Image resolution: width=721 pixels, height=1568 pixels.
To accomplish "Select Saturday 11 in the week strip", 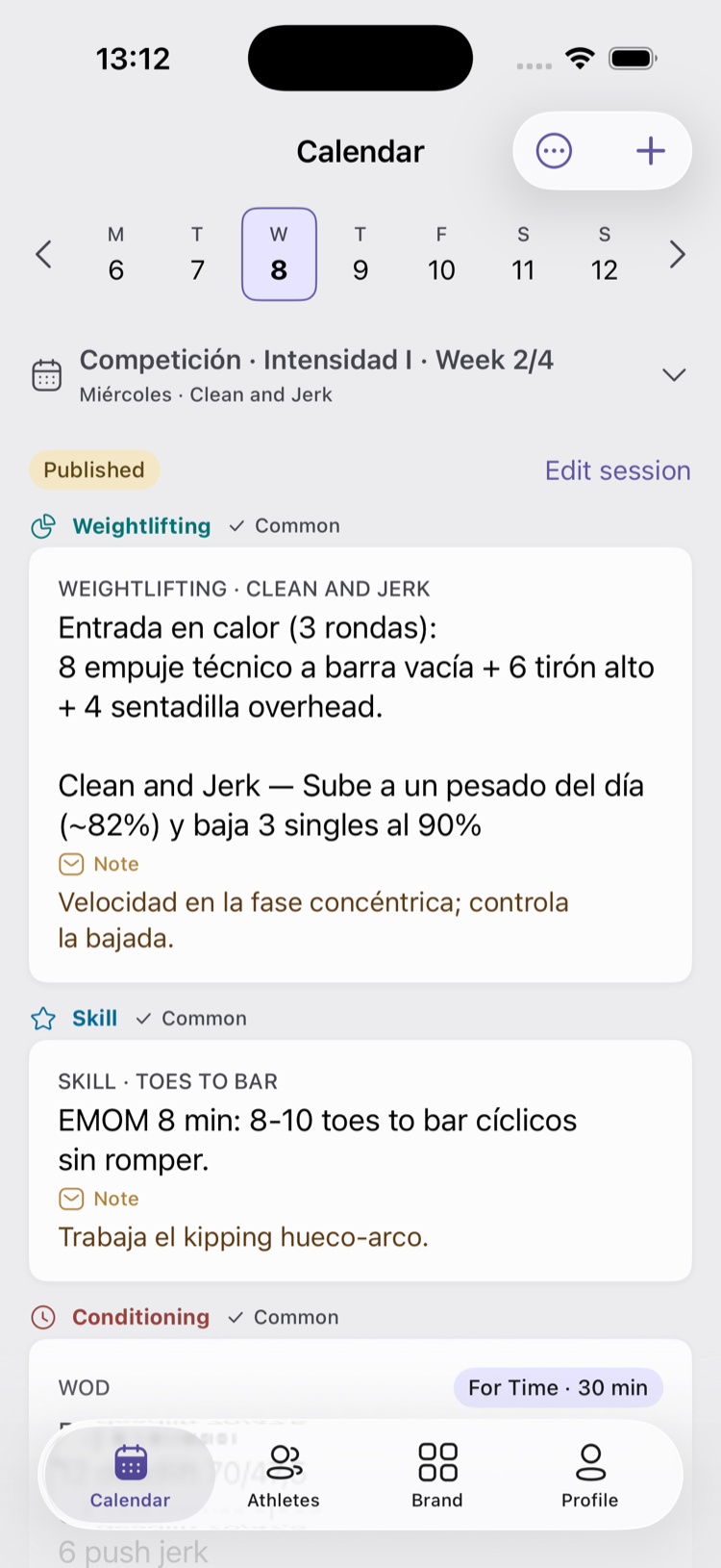I will 523,254.
